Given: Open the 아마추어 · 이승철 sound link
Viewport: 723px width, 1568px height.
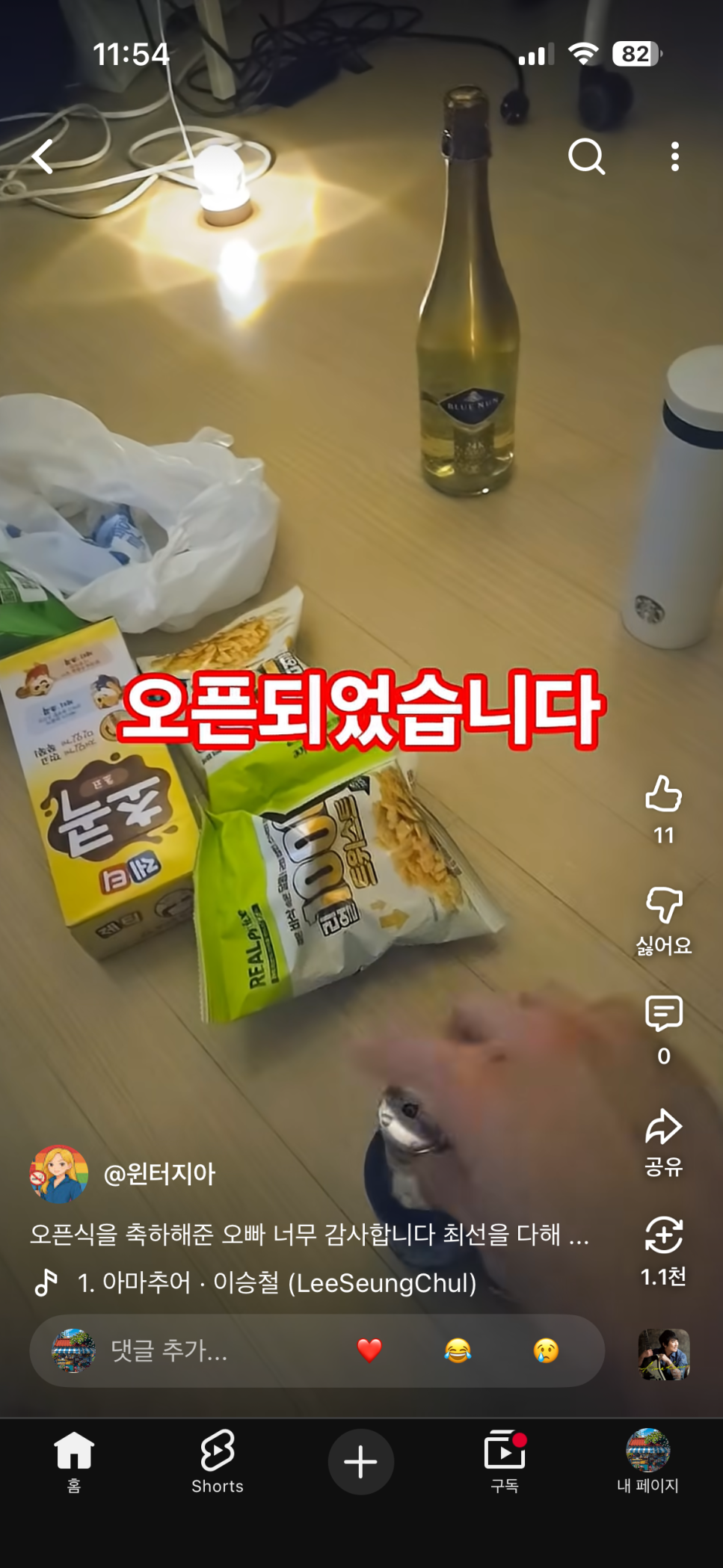Looking at the screenshot, I should click(277, 1282).
